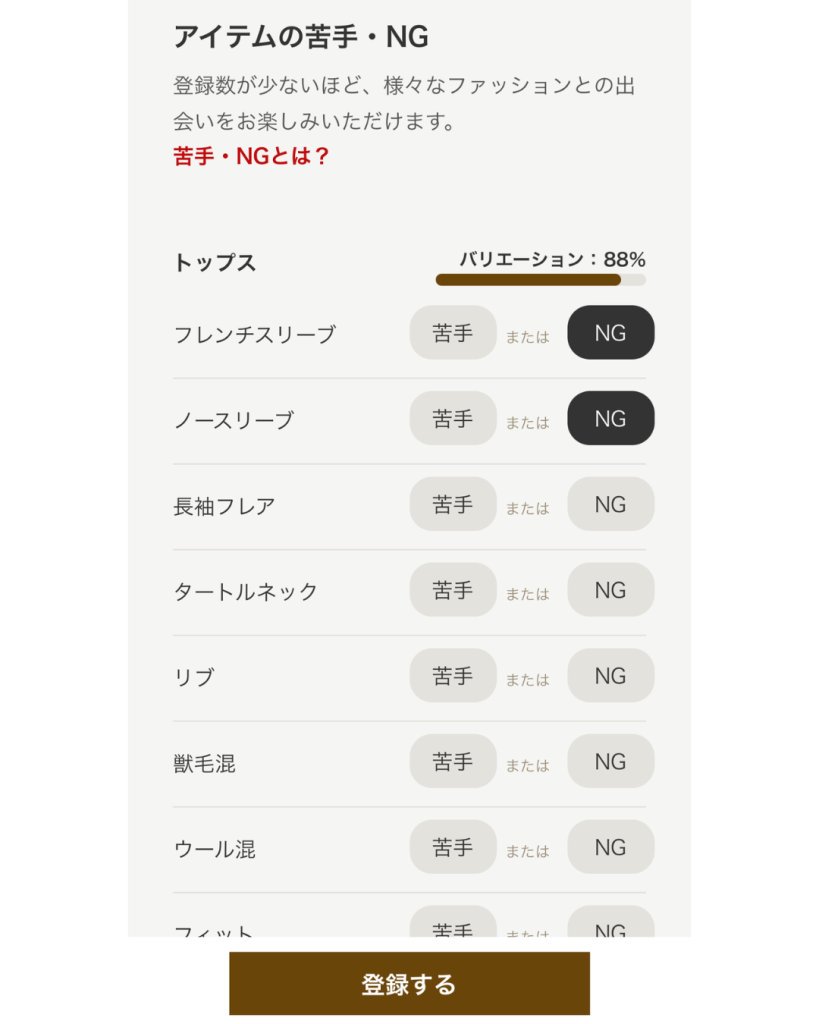The height and width of the screenshot is (1024, 819).
Task: Set ノースリーブ to 苦手
Action: [x=453, y=419]
